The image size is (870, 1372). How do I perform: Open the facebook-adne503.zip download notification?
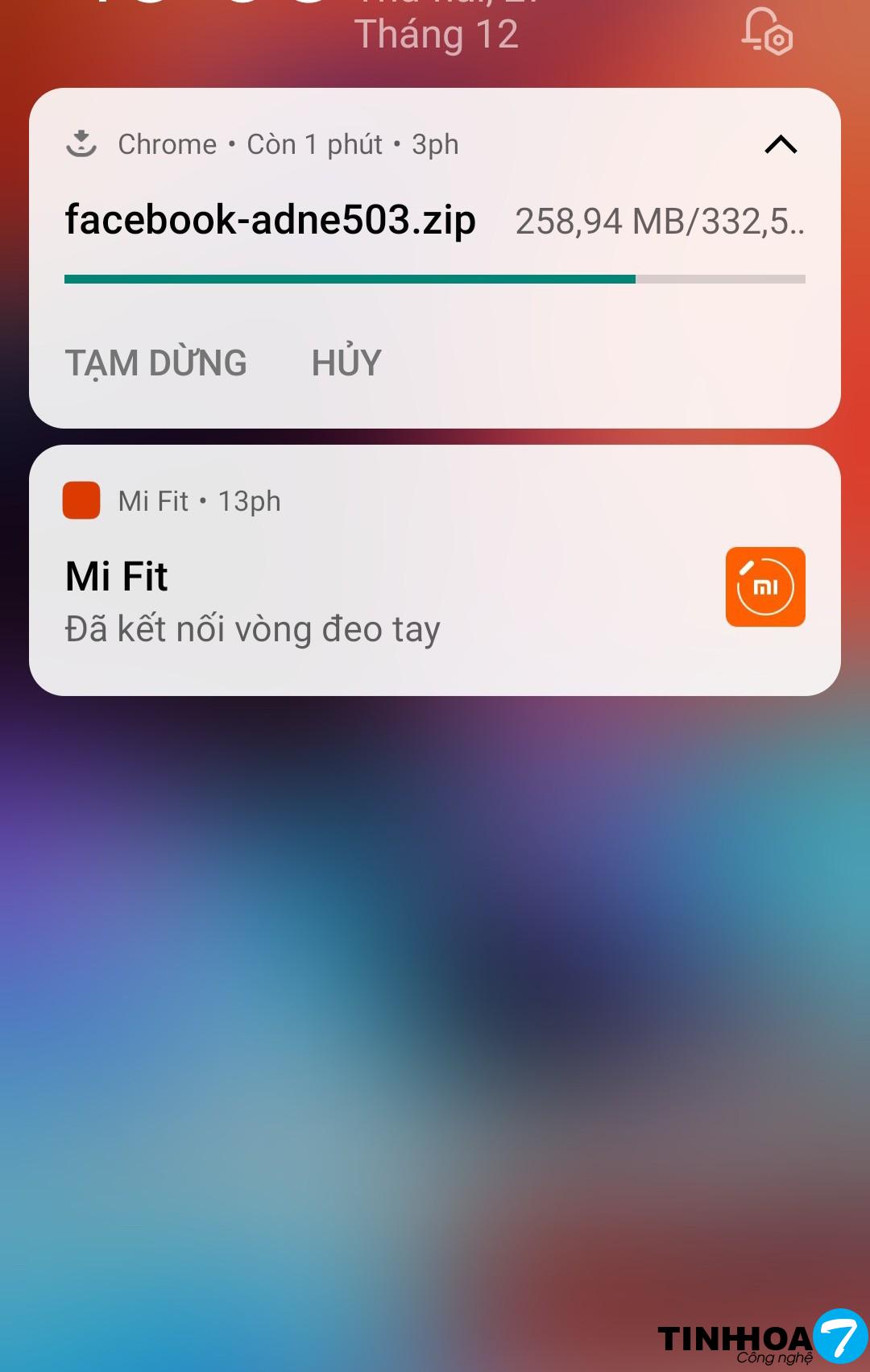[271, 220]
